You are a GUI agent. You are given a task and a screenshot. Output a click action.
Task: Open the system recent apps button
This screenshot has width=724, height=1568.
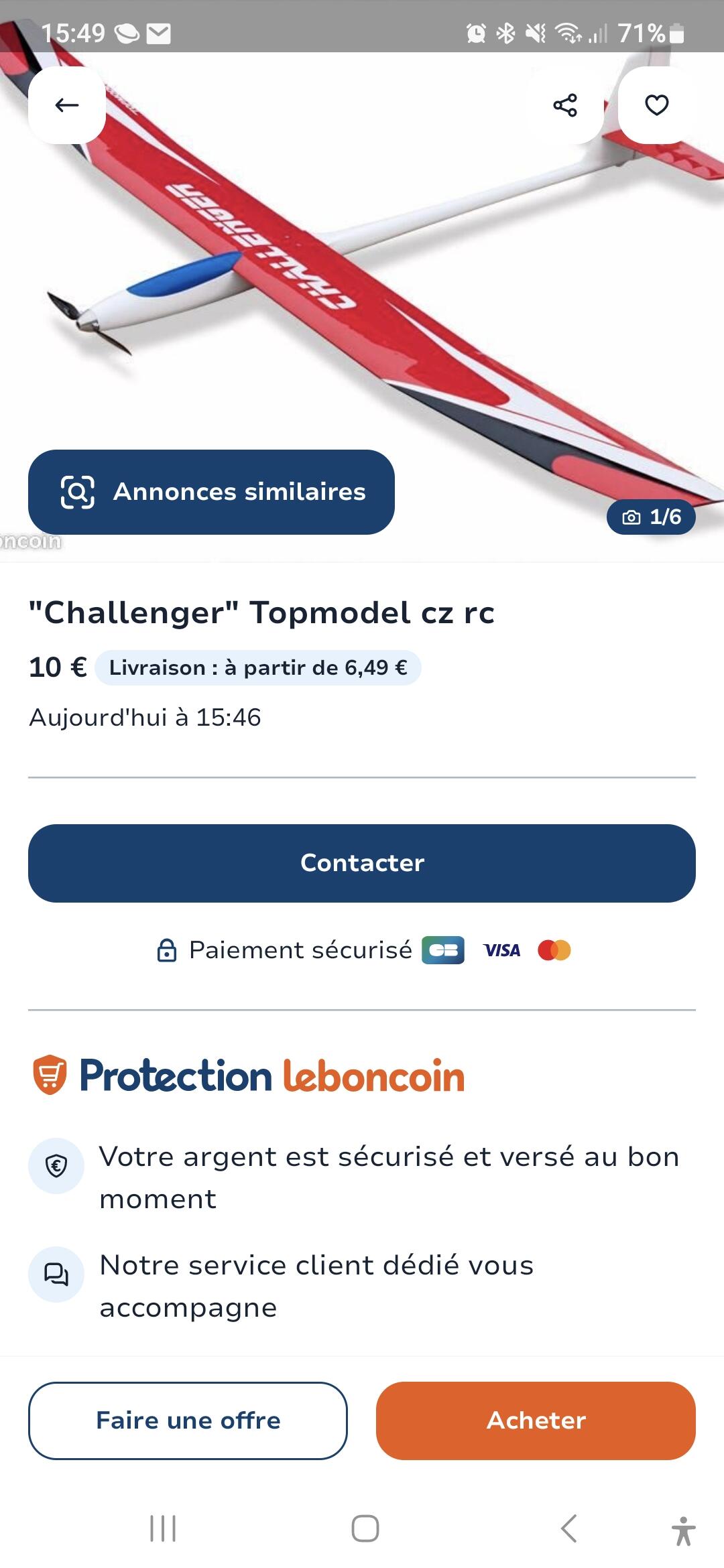point(163,1528)
